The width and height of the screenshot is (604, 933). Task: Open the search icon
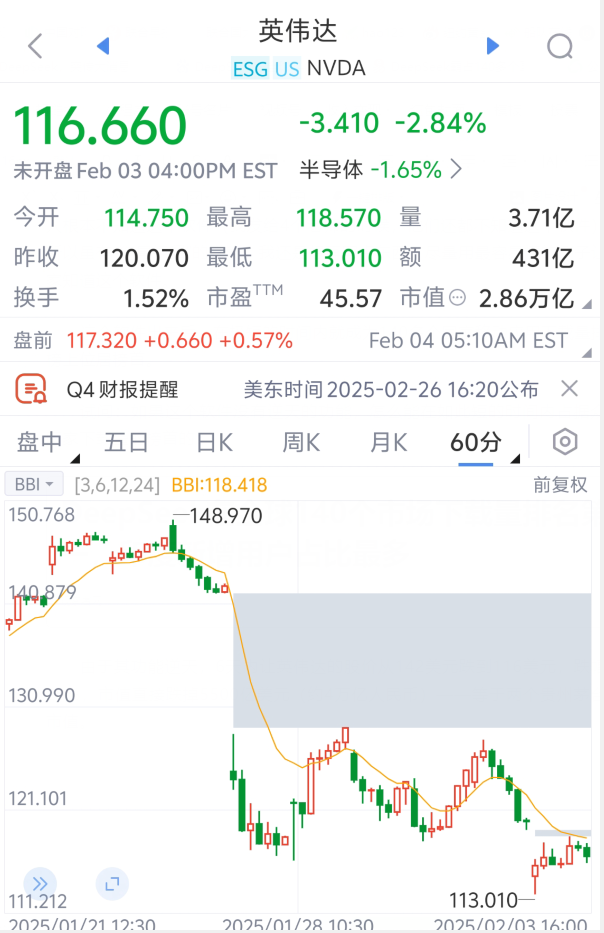point(560,46)
